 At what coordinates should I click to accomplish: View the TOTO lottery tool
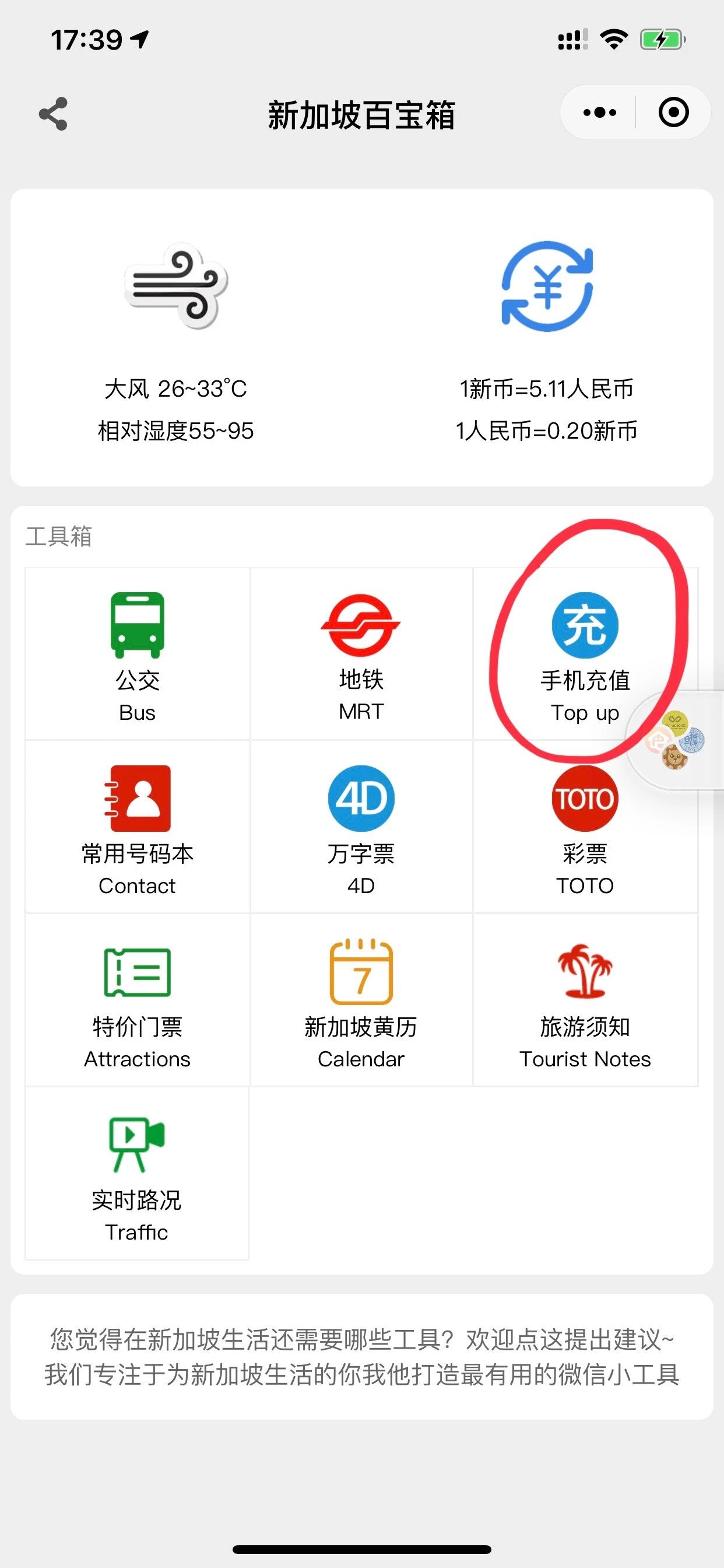(x=585, y=827)
